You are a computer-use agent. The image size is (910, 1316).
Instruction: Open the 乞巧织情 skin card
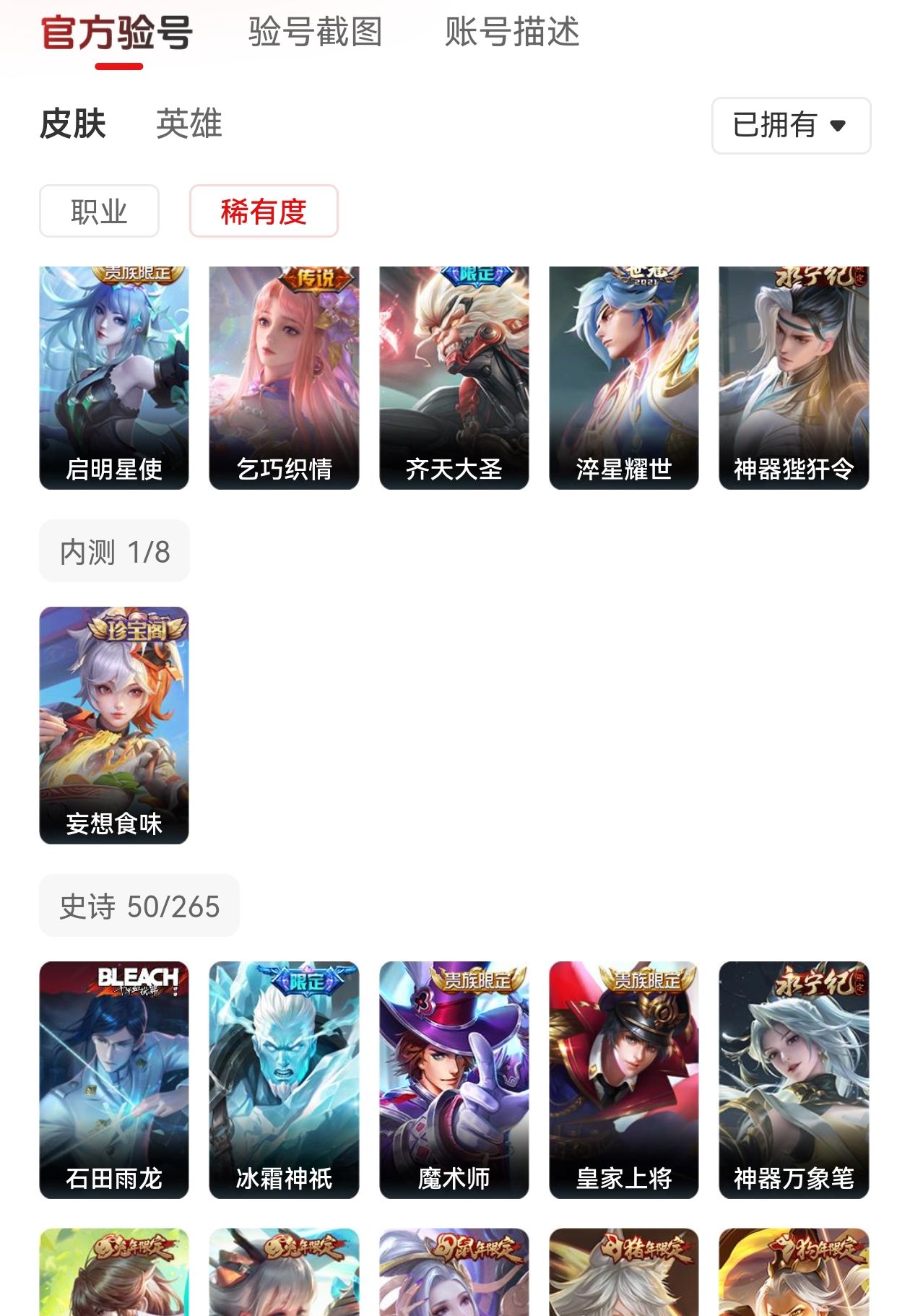click(284, 378)
